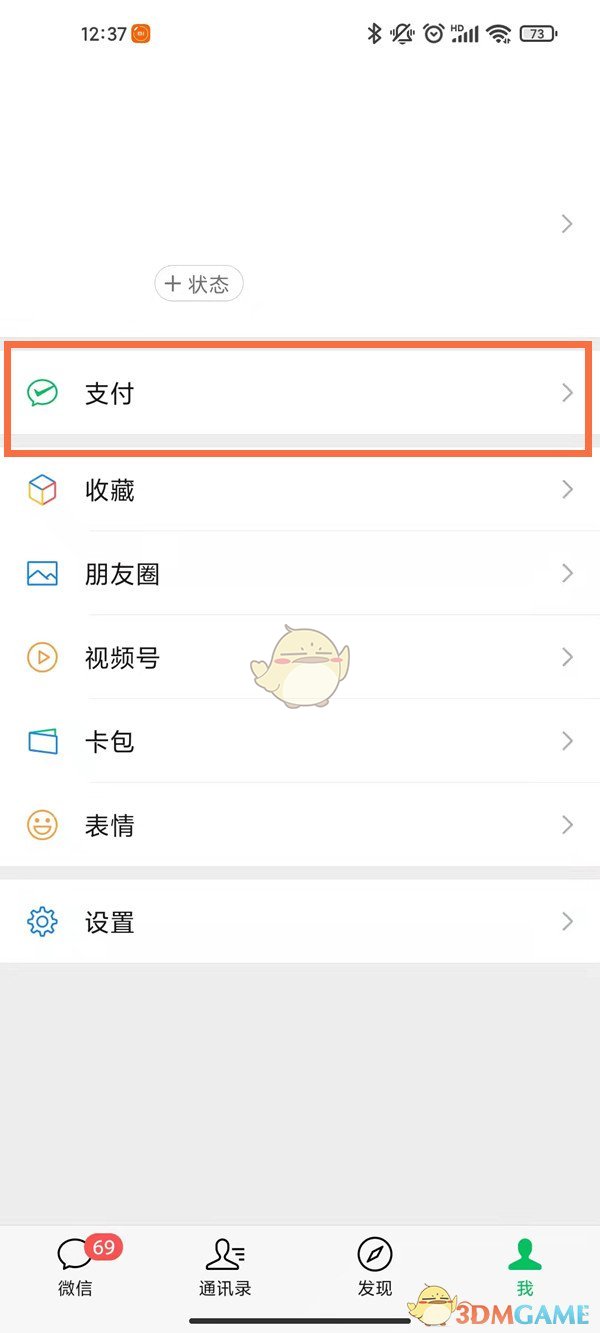Open 设置 settings
The height and width of the screenshot is (1333, 600).
300,922
